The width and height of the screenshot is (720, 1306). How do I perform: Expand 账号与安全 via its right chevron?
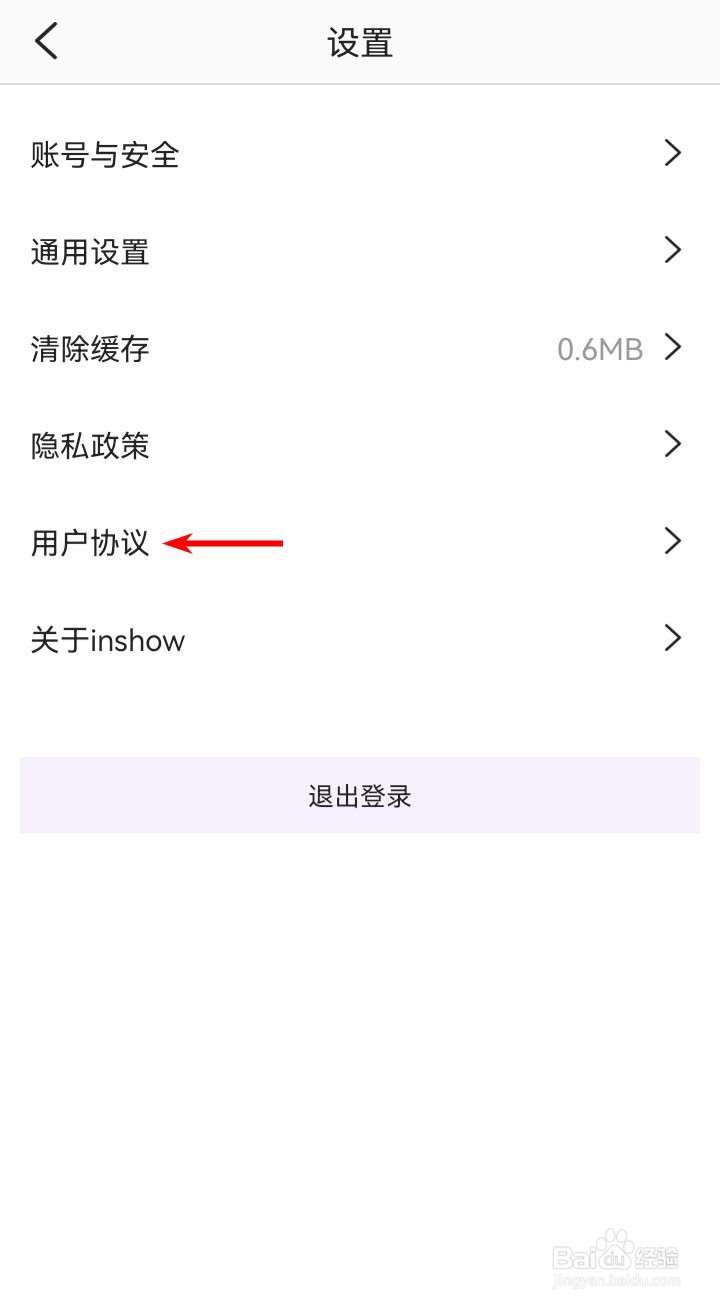(x=672, y=152)
